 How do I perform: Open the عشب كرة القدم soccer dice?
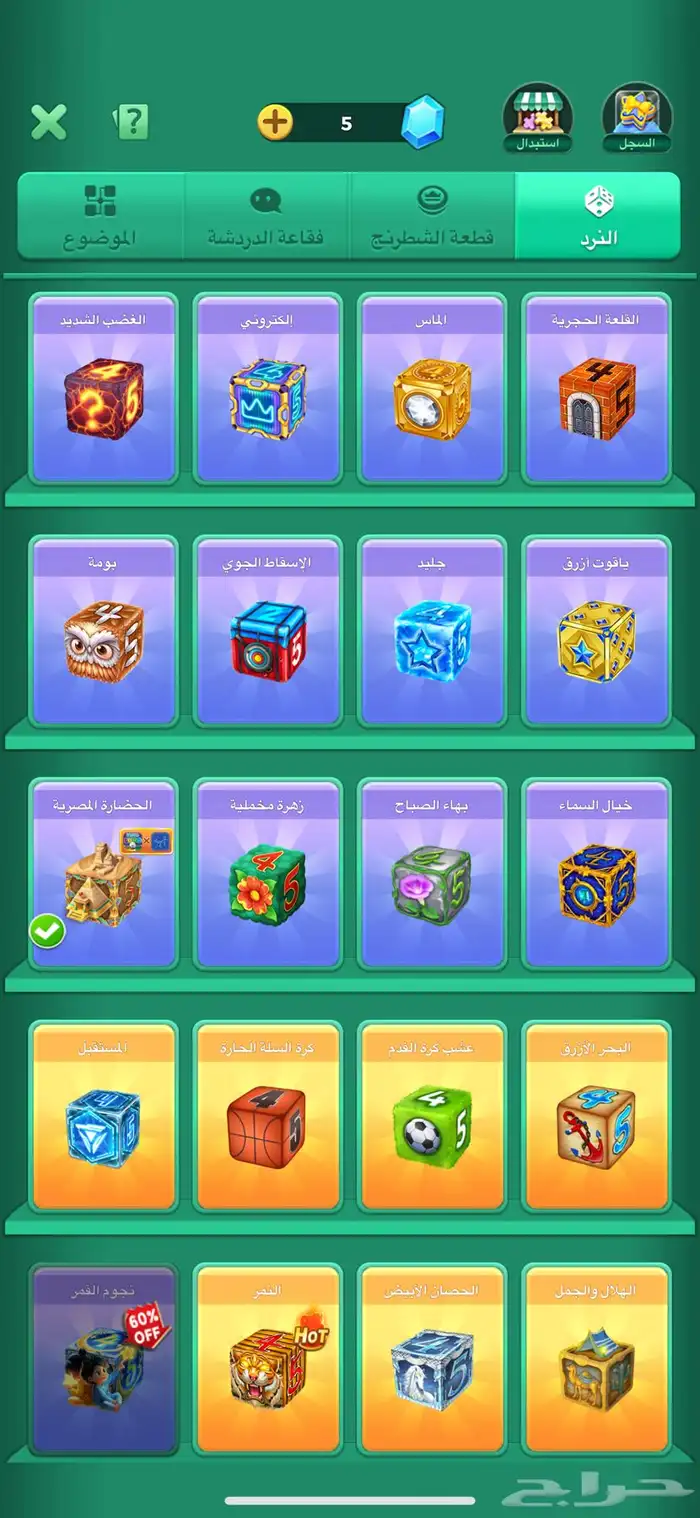(x=432, y=1116)
